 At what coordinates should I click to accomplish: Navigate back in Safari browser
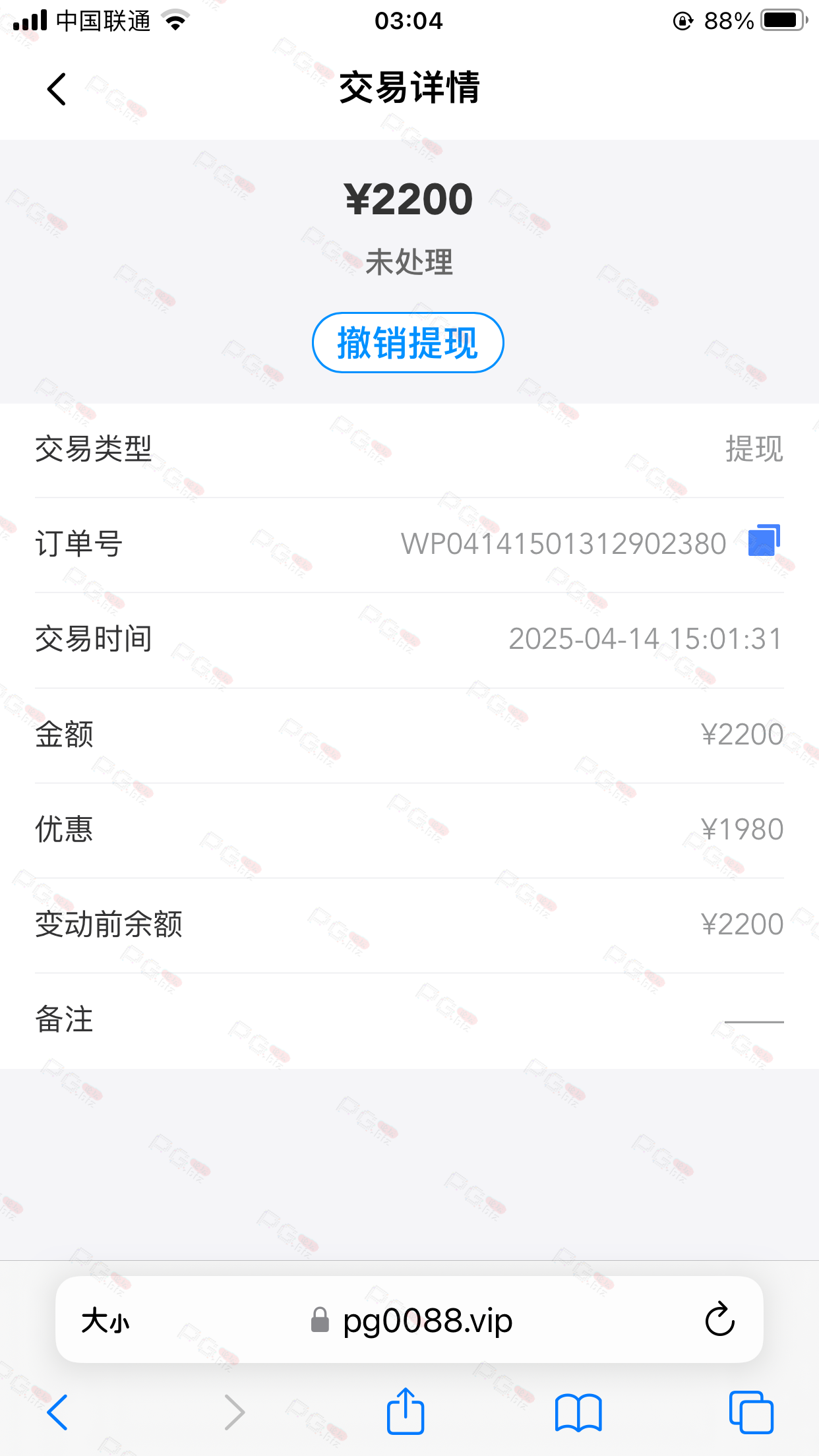tap(57, 1412)
